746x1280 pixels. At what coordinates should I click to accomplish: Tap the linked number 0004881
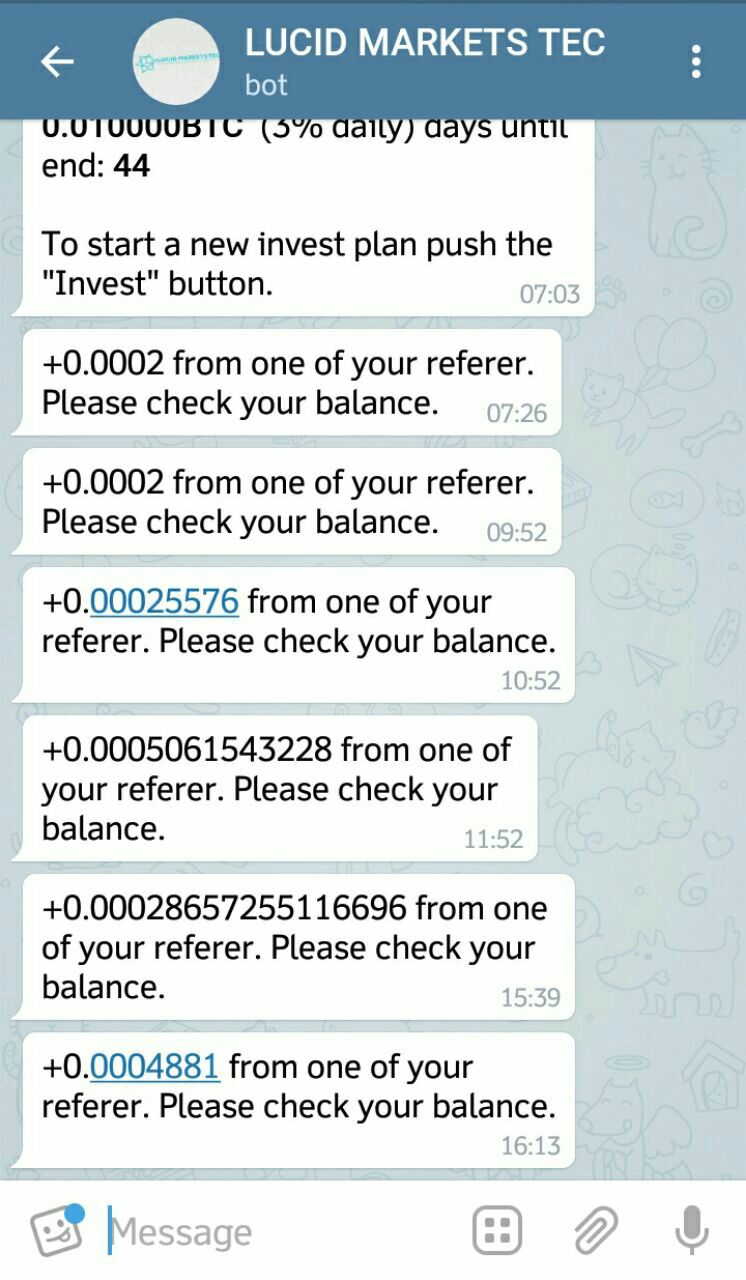154,1067
